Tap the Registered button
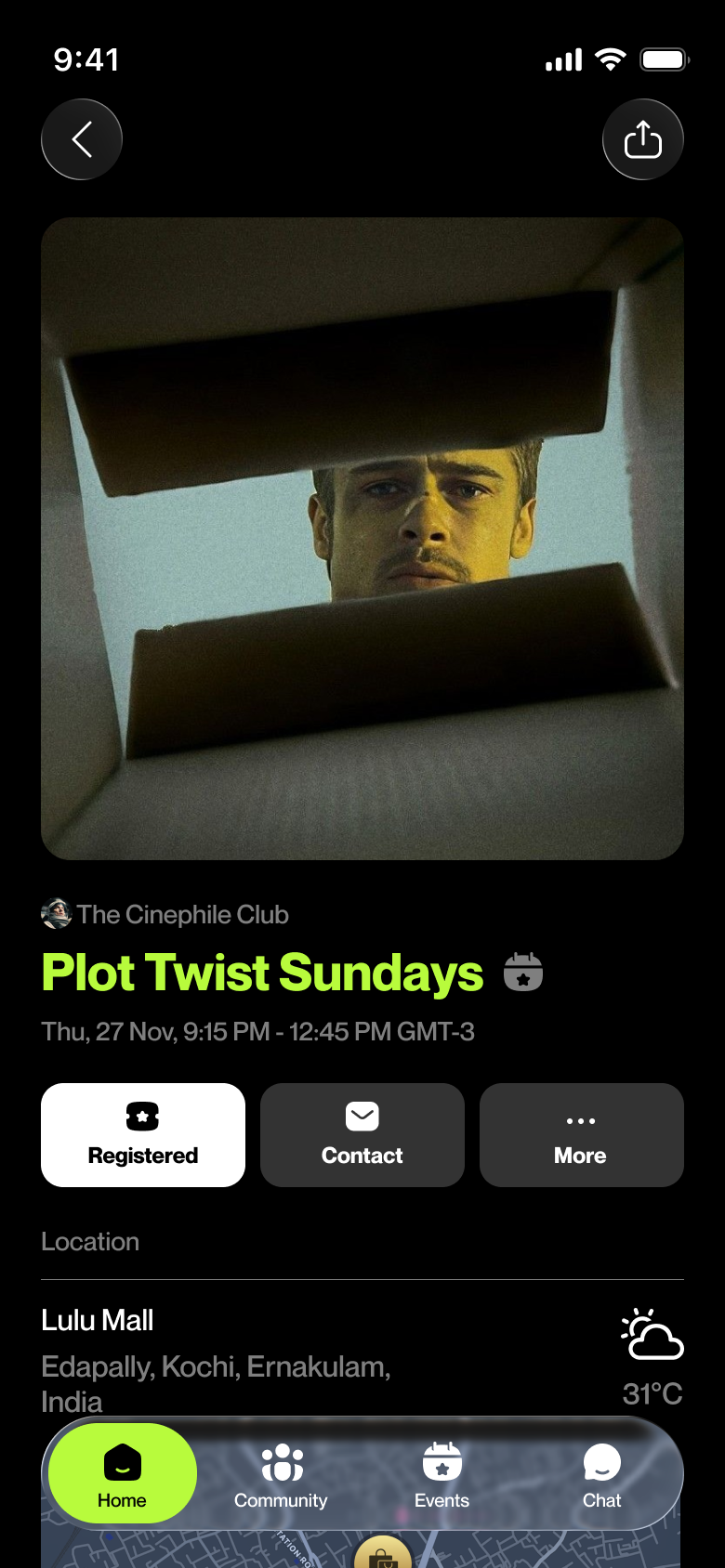 [x=143, y=1135]
